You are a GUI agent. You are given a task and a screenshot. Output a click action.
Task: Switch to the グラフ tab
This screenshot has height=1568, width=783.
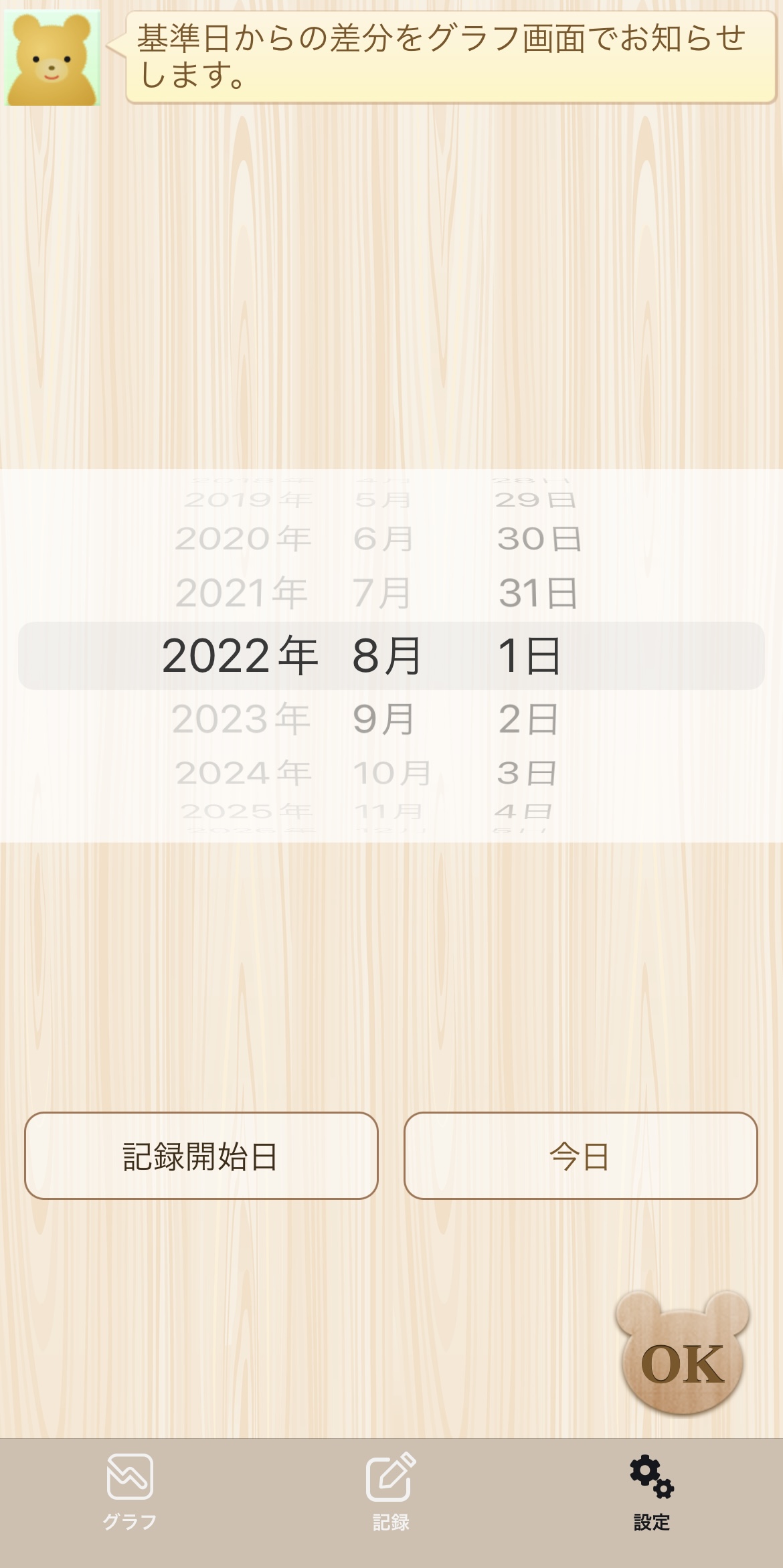(x=130, y=1490)
